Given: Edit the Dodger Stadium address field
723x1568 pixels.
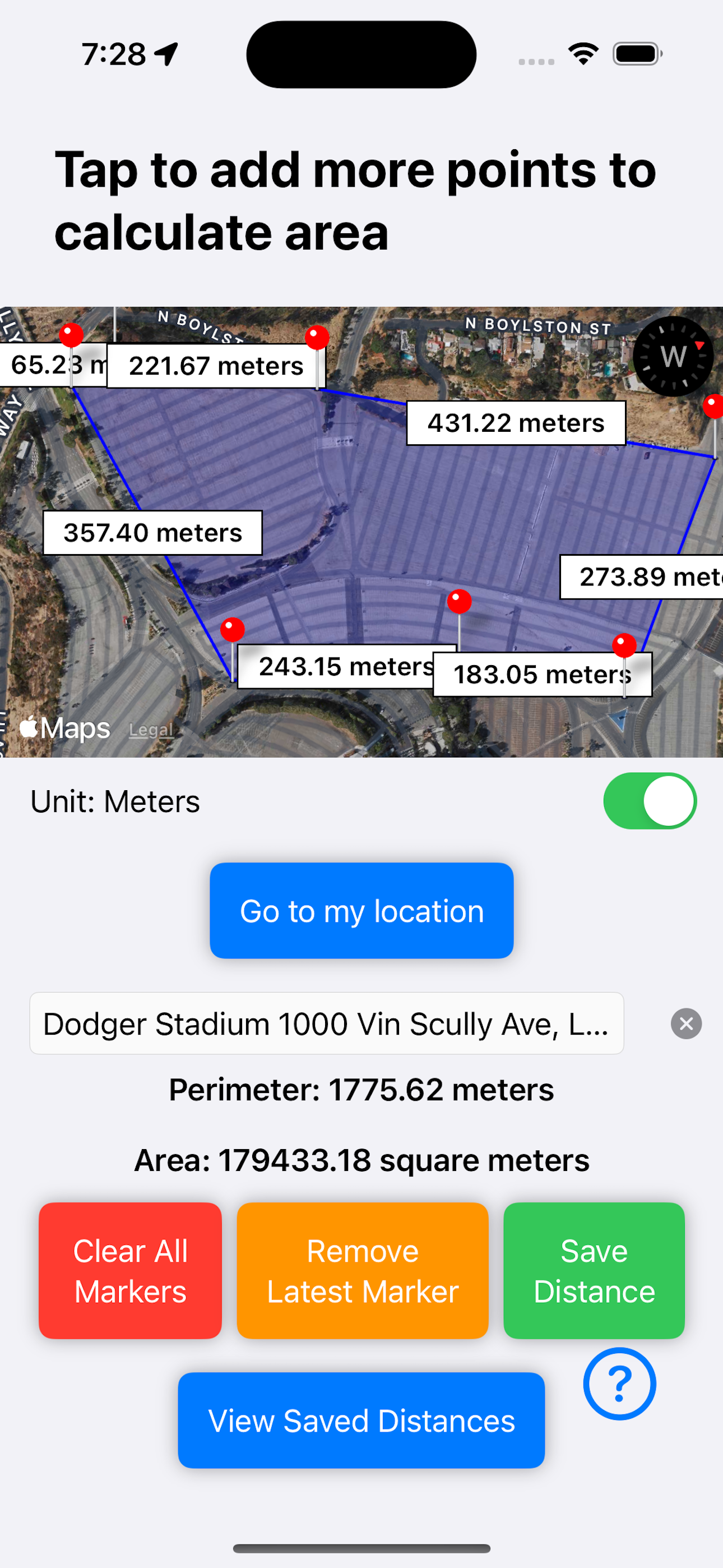Looking at the screenshot, I should [x=326, y=1023].
